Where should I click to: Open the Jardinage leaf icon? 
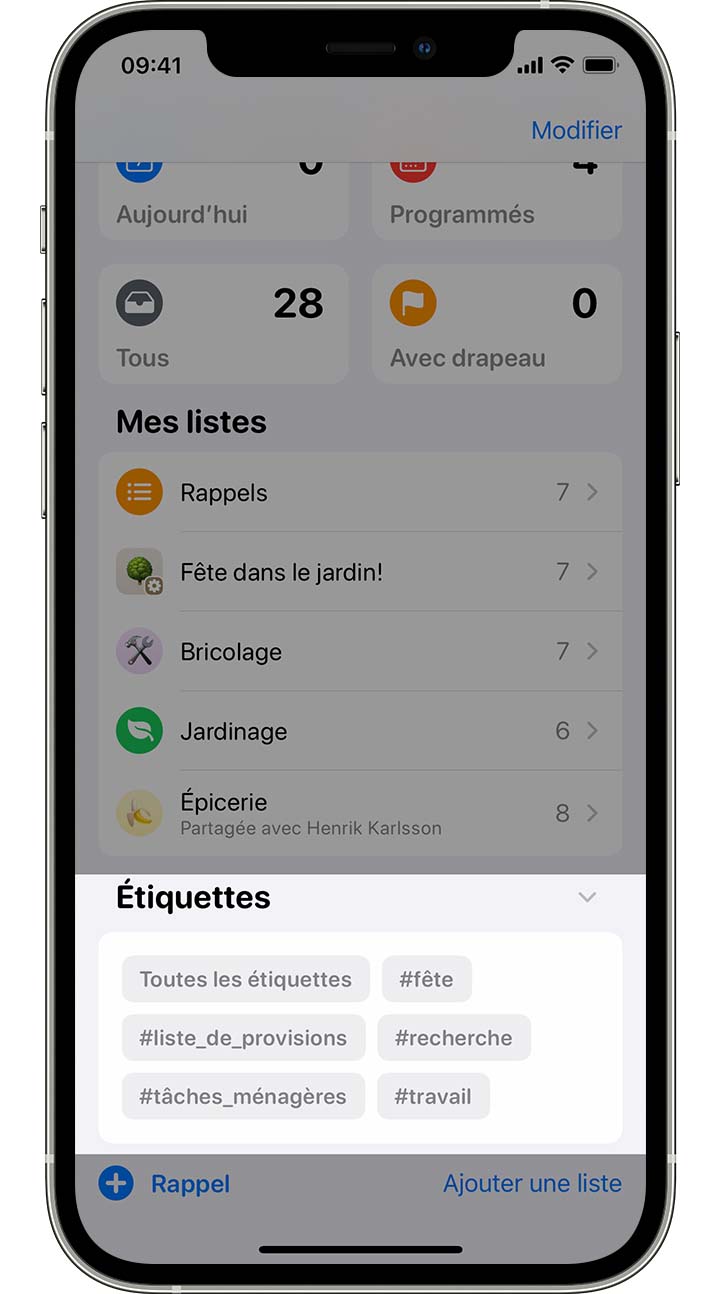pos(139,731)
